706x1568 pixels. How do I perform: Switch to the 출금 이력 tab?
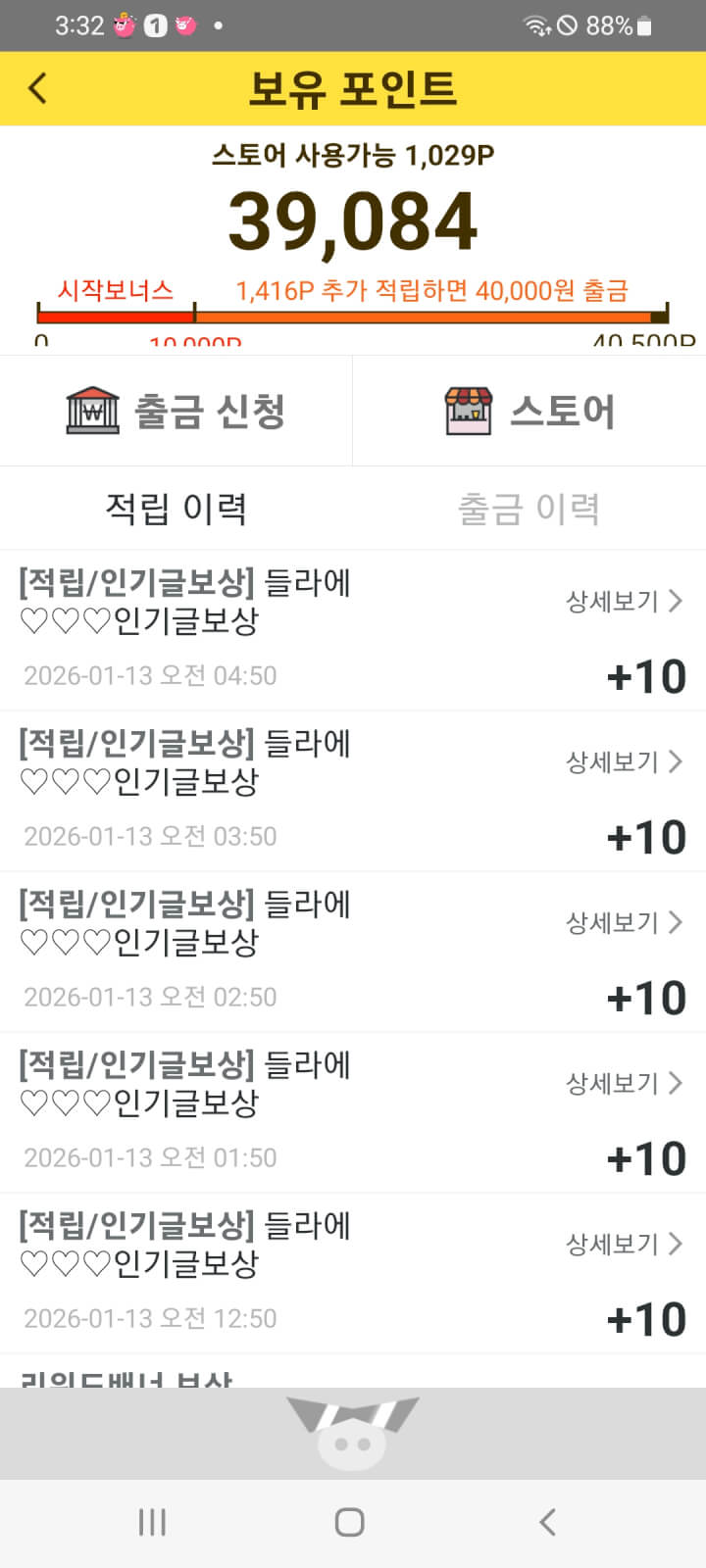click(529, 508)
